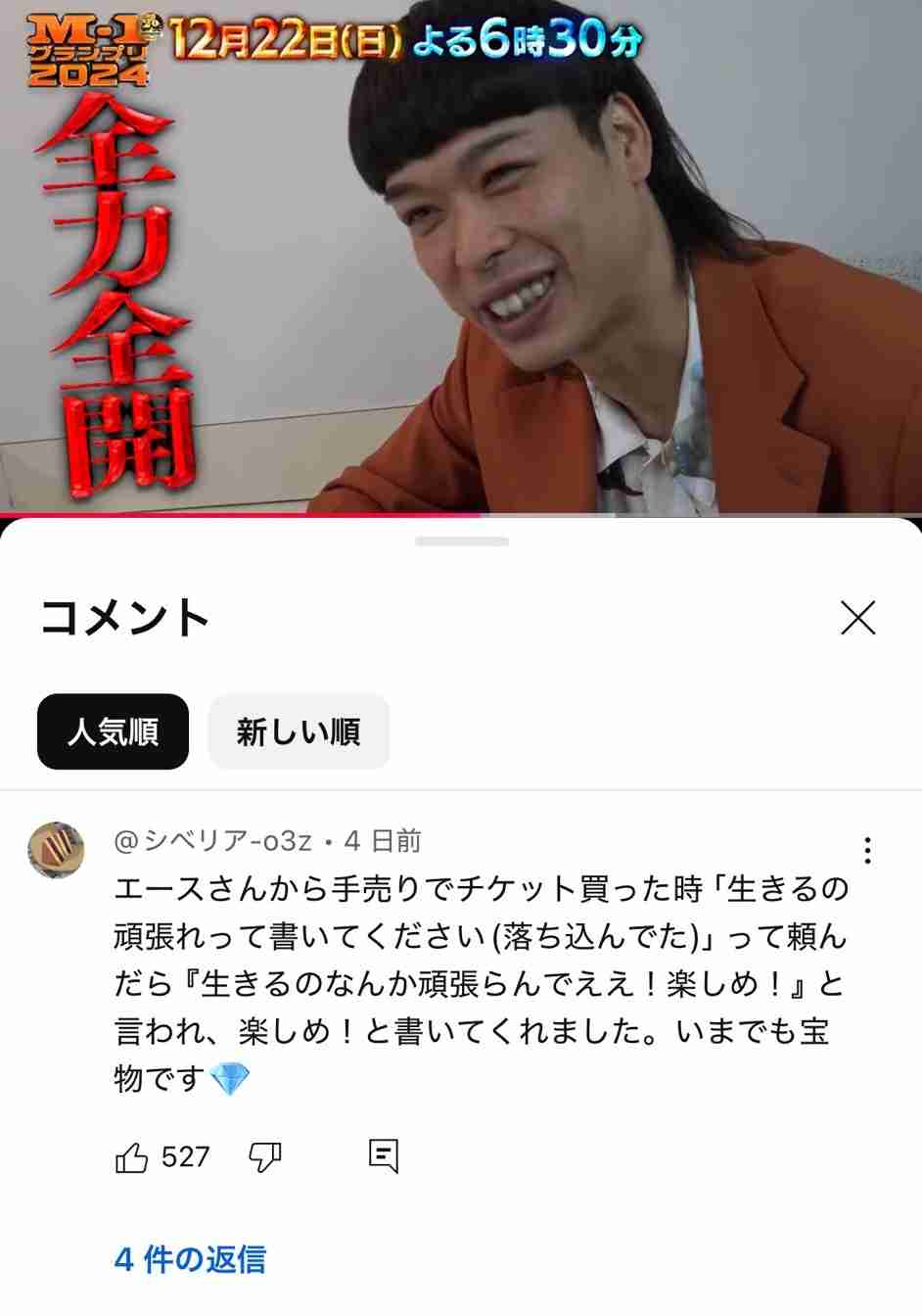Viewport: 922px width, 1316px height.
Task: Tap the drag handle above コメント
Action: (461, 538)
